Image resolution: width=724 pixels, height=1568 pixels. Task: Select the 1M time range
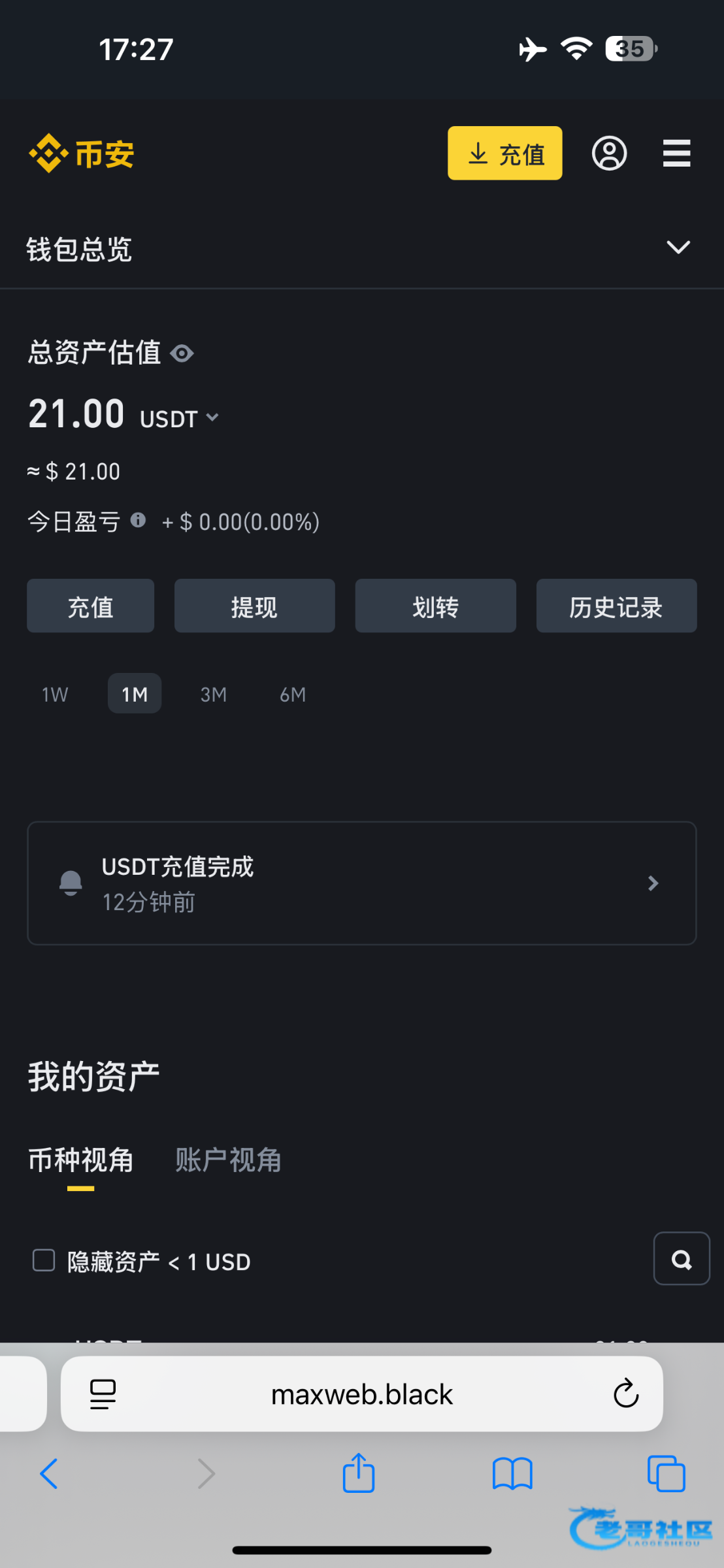135,694
